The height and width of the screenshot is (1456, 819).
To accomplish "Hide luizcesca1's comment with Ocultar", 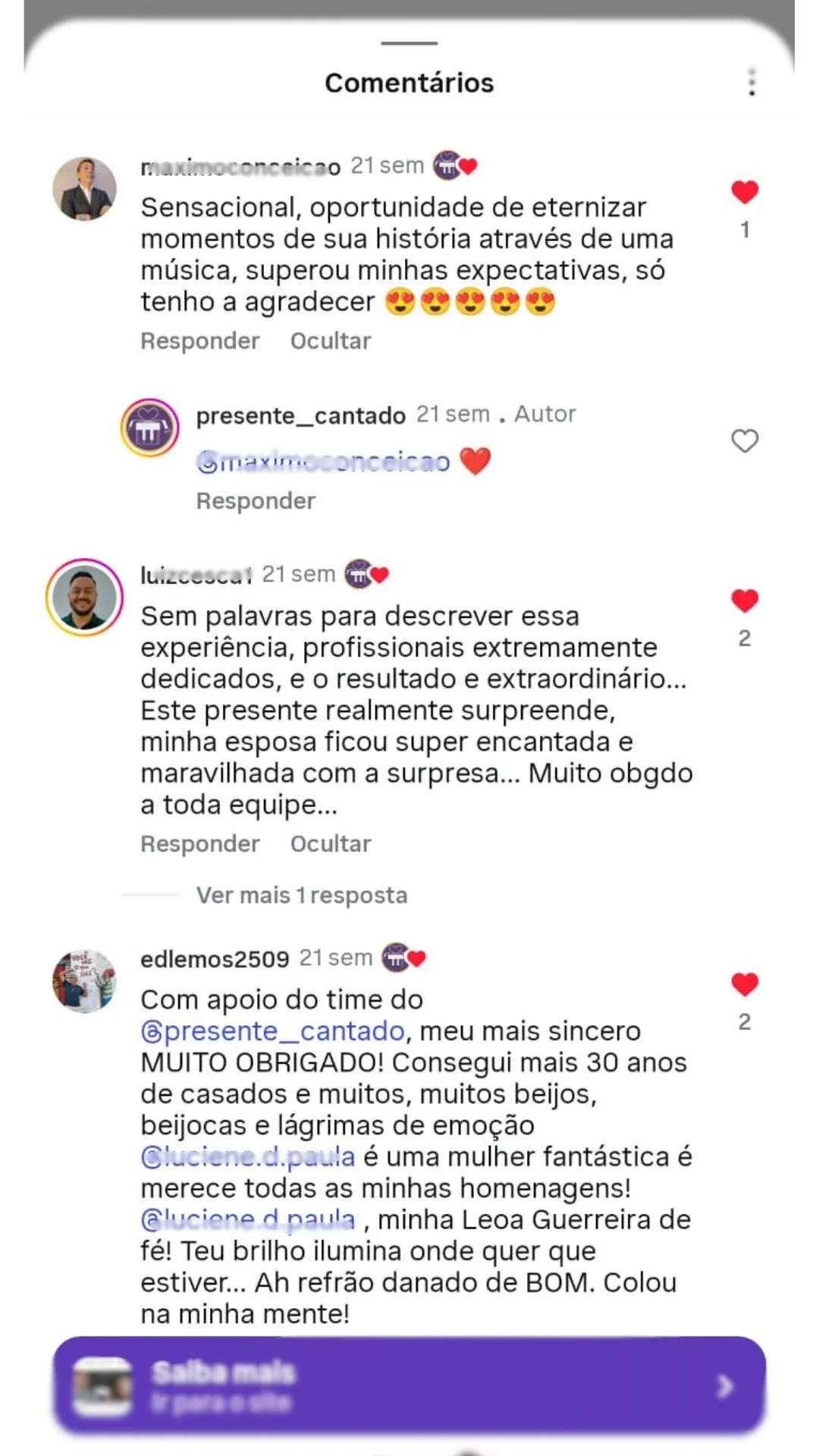I will (x=331, y=844).
